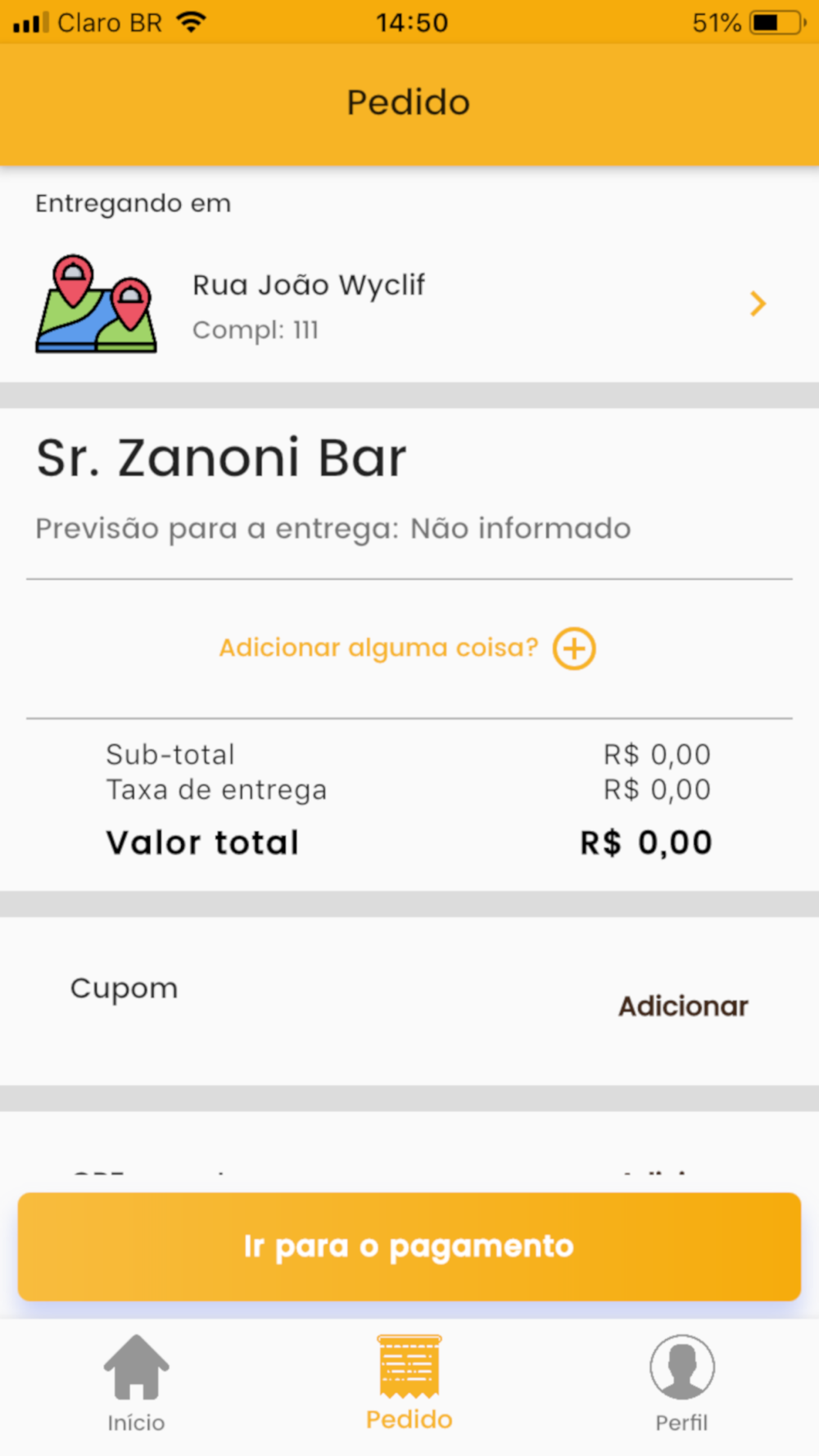Select the Pedido tab

click(x=409, y=1382)
